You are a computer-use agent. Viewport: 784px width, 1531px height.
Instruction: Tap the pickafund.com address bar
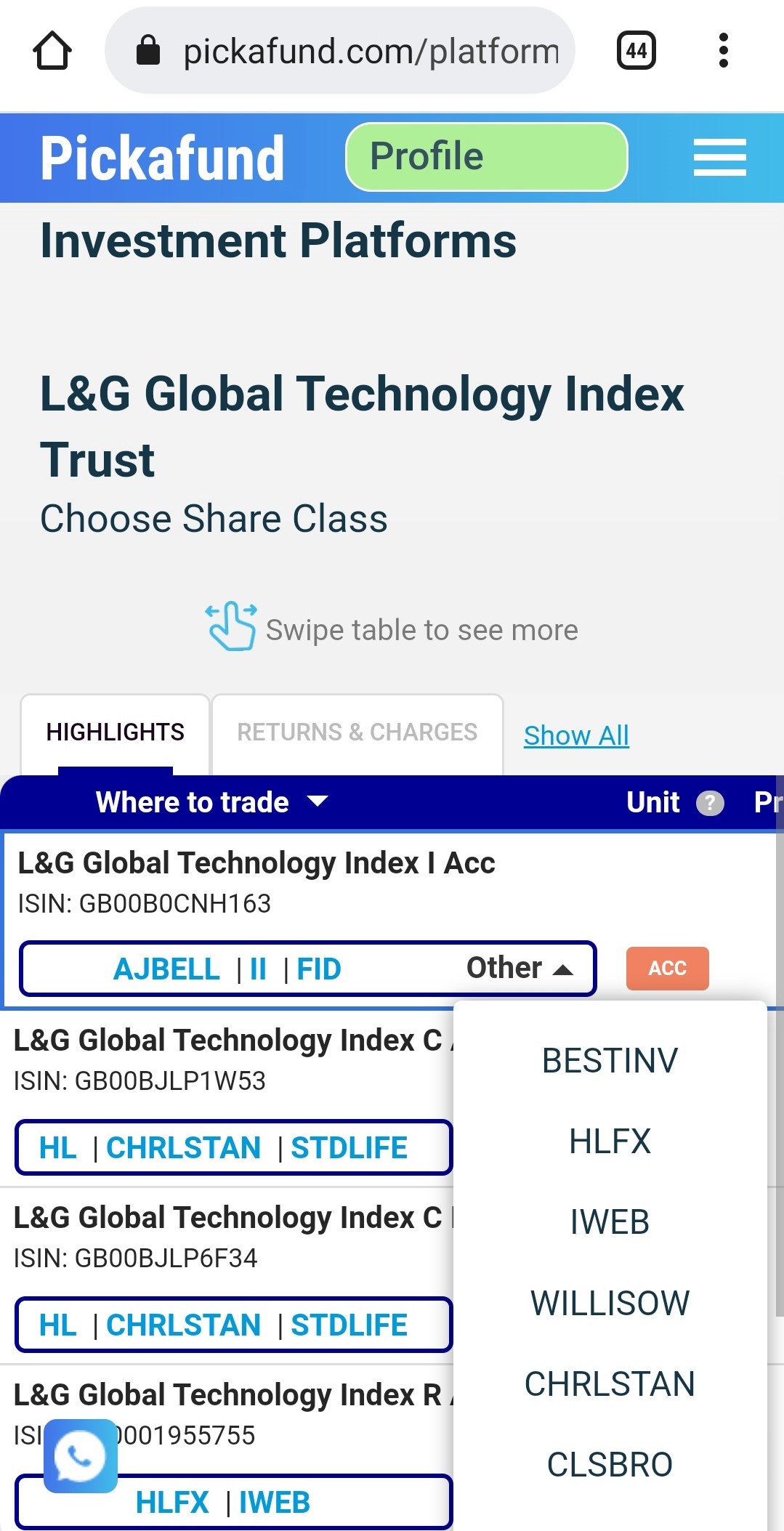pyautogui.click(x=340, y=51)
